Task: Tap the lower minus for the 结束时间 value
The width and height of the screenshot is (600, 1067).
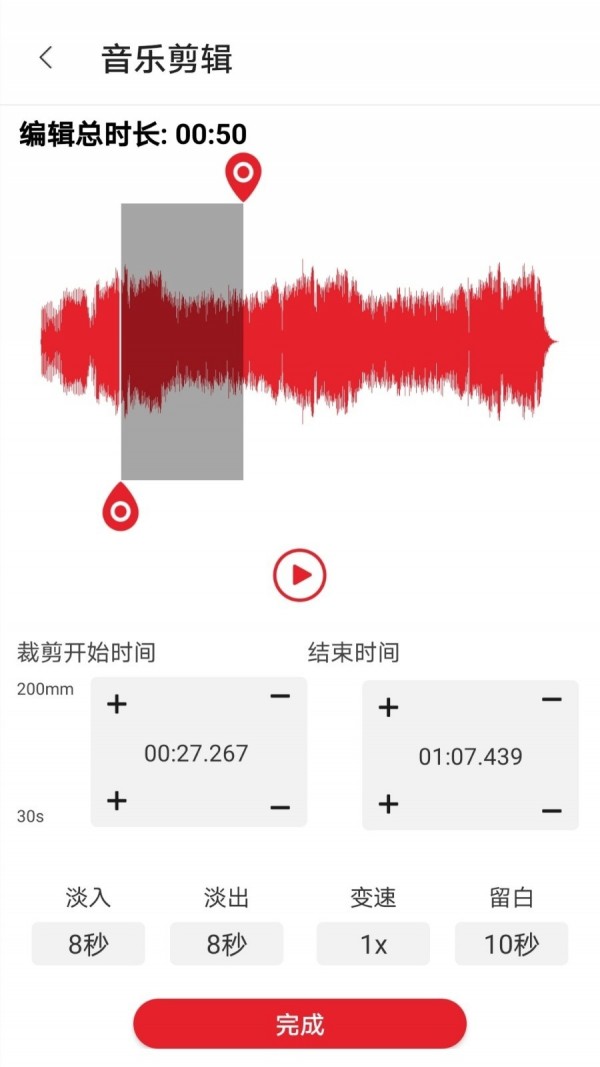Action: (551, 810)
